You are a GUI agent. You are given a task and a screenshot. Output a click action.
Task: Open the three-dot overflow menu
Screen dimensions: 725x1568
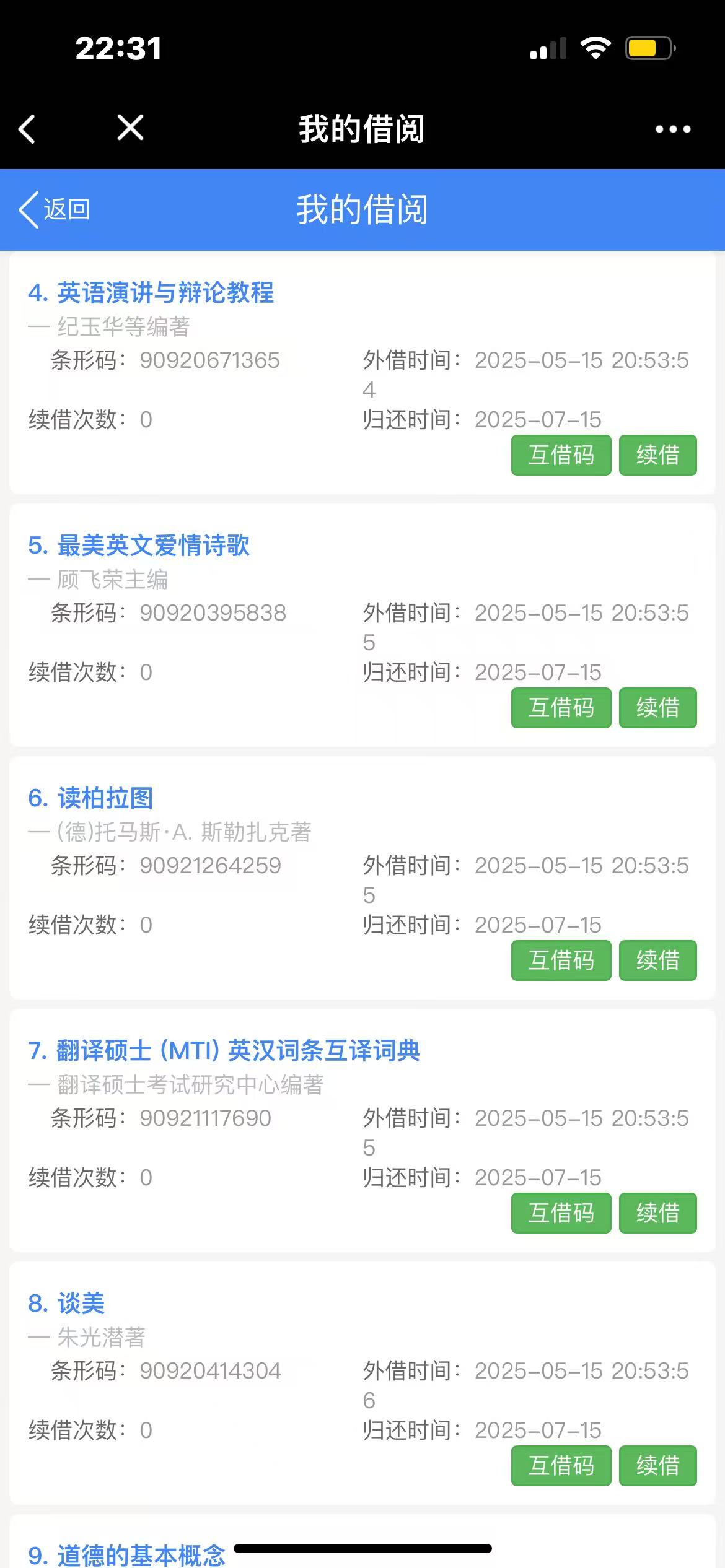673,129
